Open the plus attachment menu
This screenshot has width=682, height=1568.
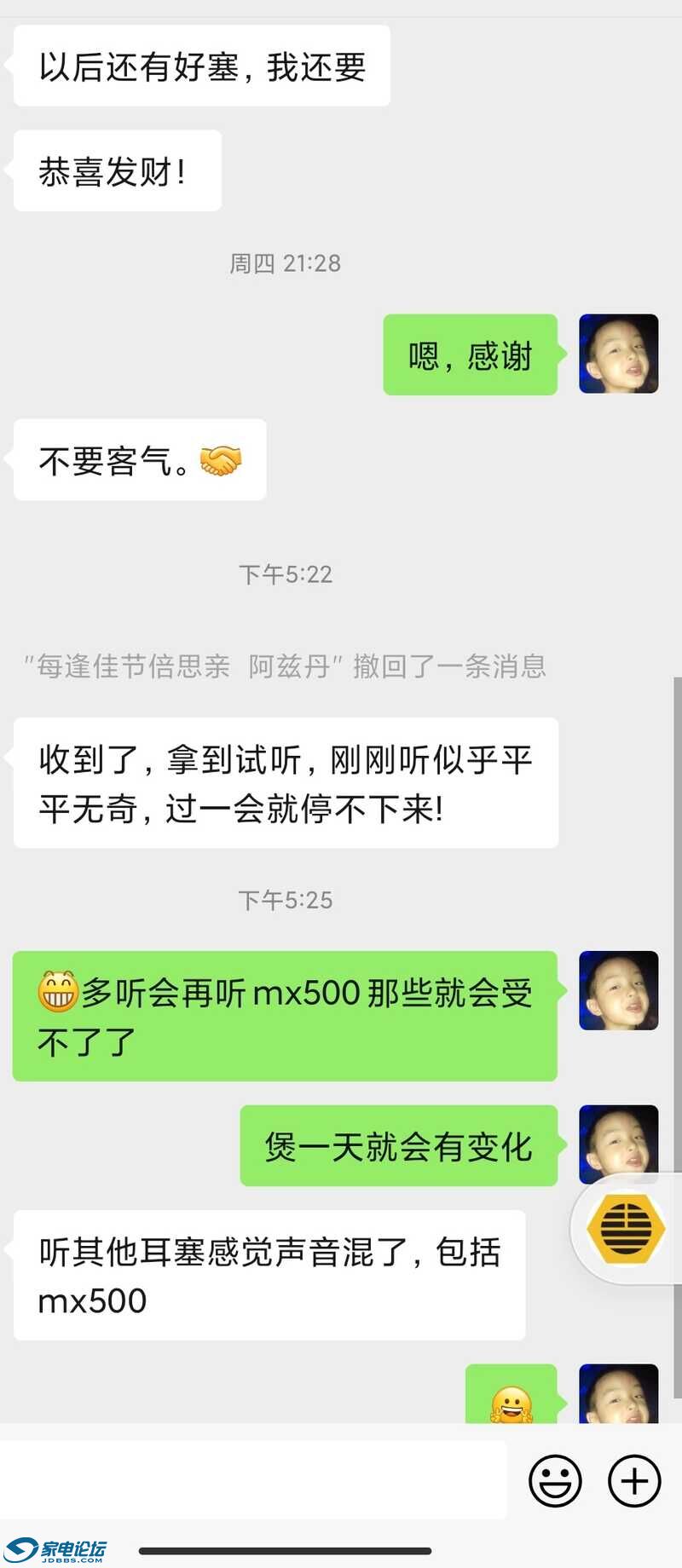[634, 1481]
